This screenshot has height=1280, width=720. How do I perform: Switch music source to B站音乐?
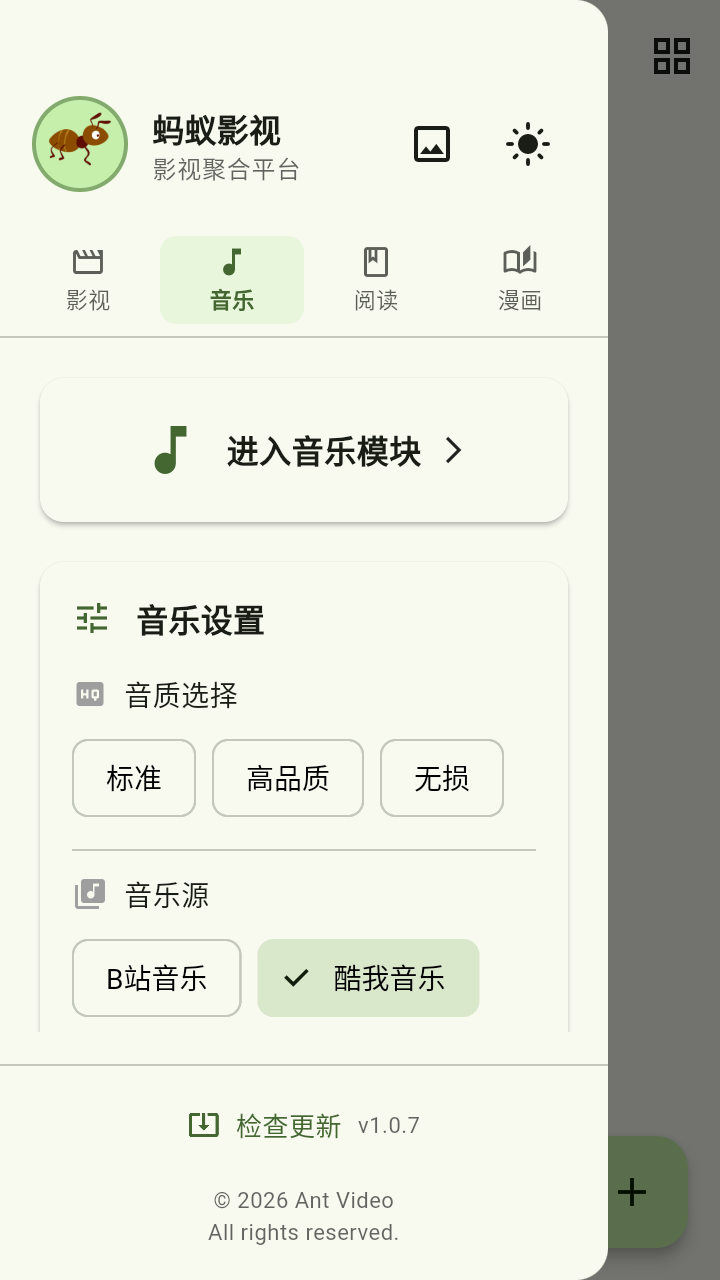pyautogui.click(x=156, y=978)
